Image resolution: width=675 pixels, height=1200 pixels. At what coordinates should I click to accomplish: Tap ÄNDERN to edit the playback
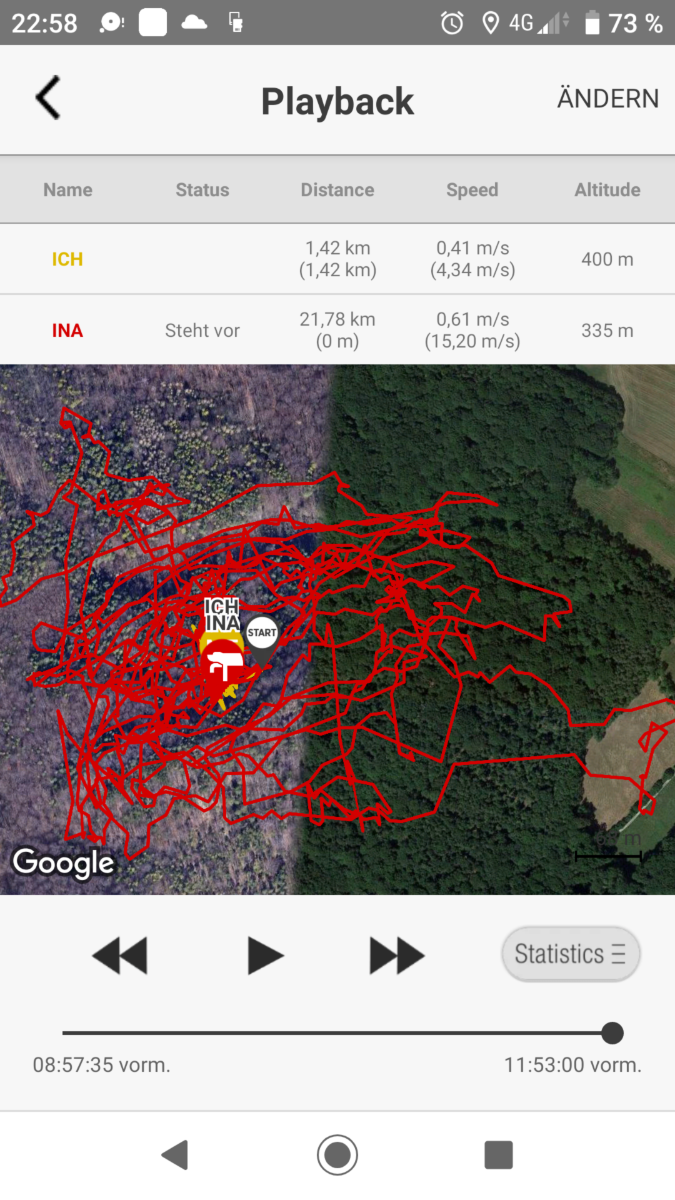(608, 99)
